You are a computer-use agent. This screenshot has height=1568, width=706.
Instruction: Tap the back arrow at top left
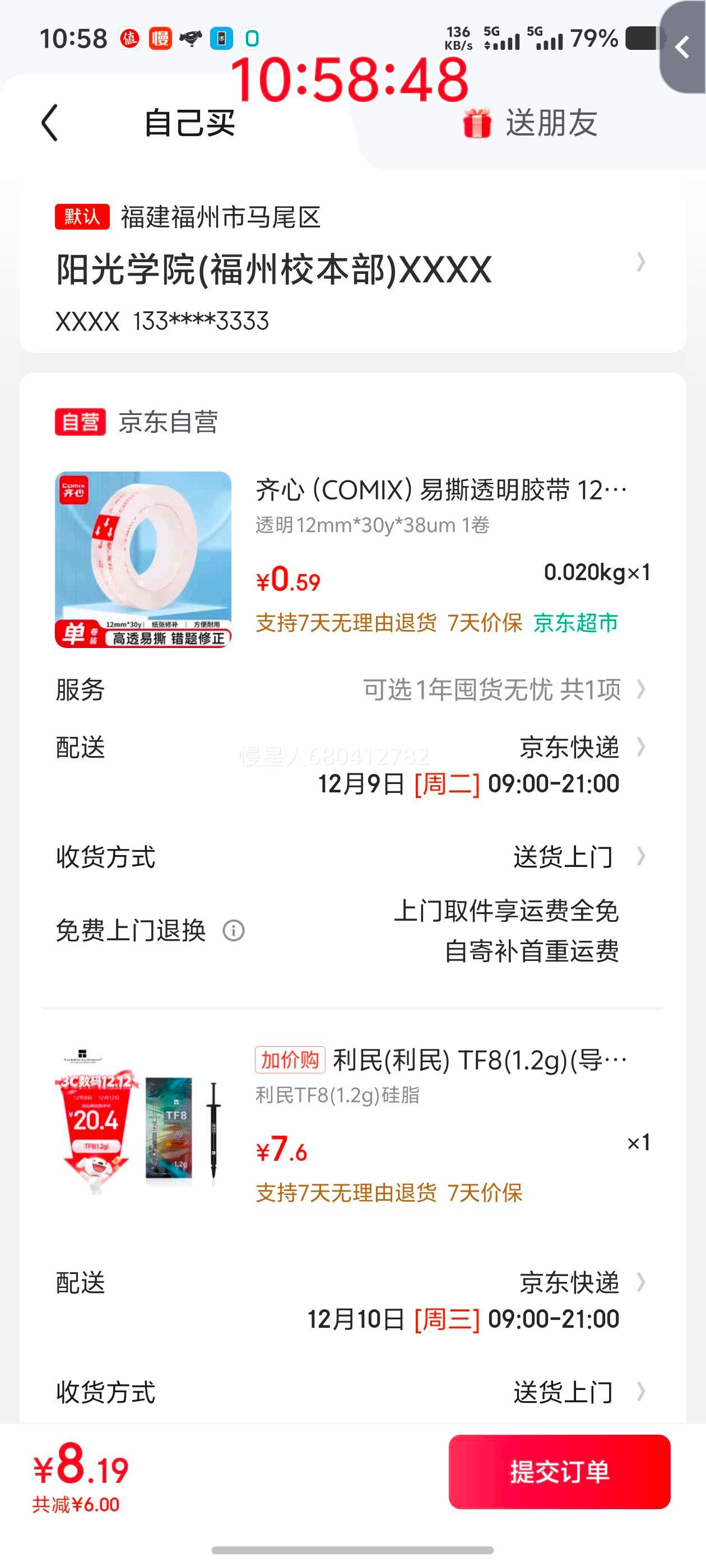click(52, 121)
